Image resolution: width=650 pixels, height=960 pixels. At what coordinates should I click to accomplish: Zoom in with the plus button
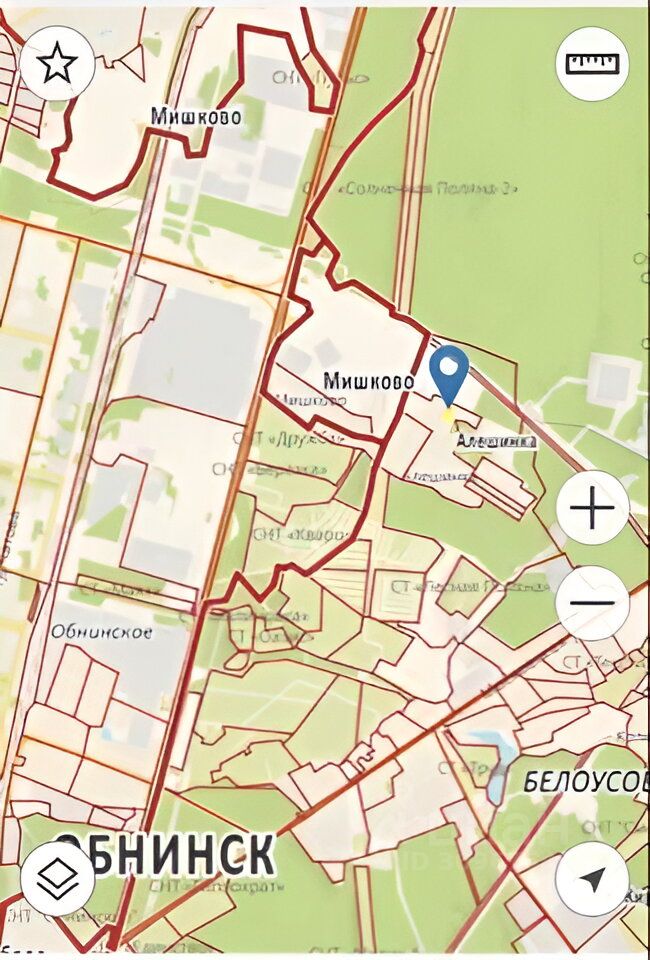[592, 509]
